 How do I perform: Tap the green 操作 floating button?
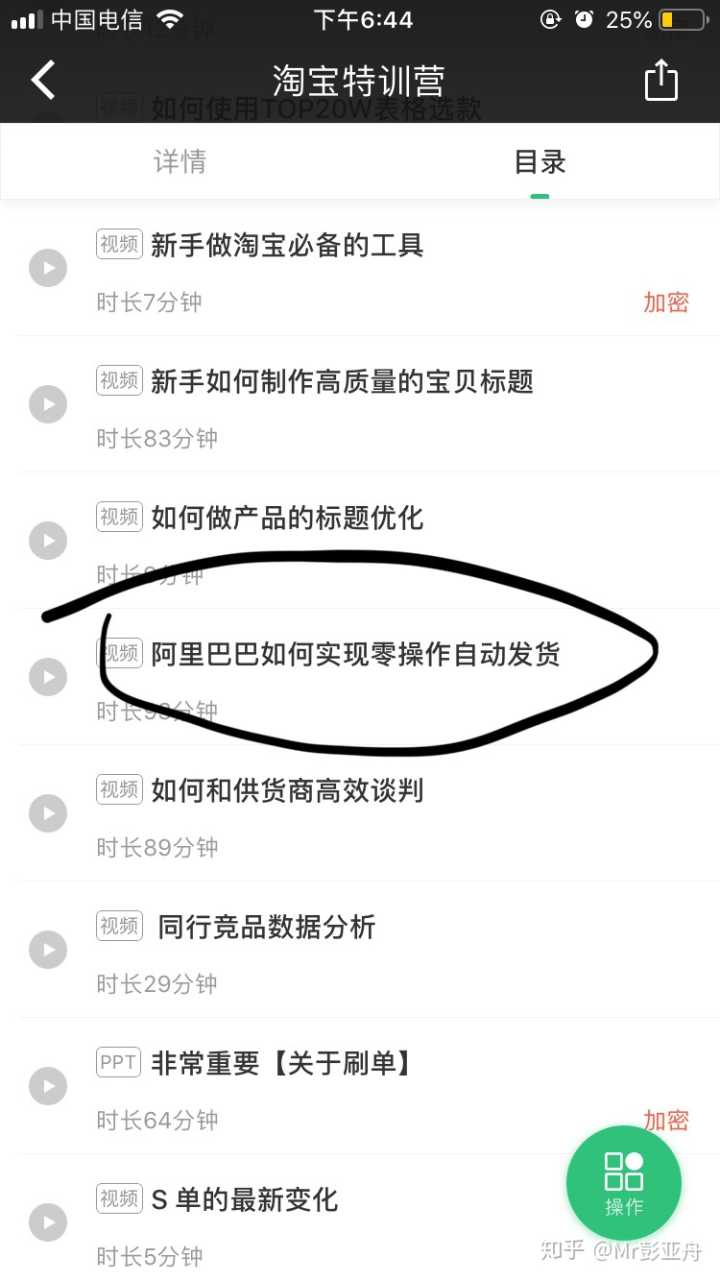click(623, 1183)
